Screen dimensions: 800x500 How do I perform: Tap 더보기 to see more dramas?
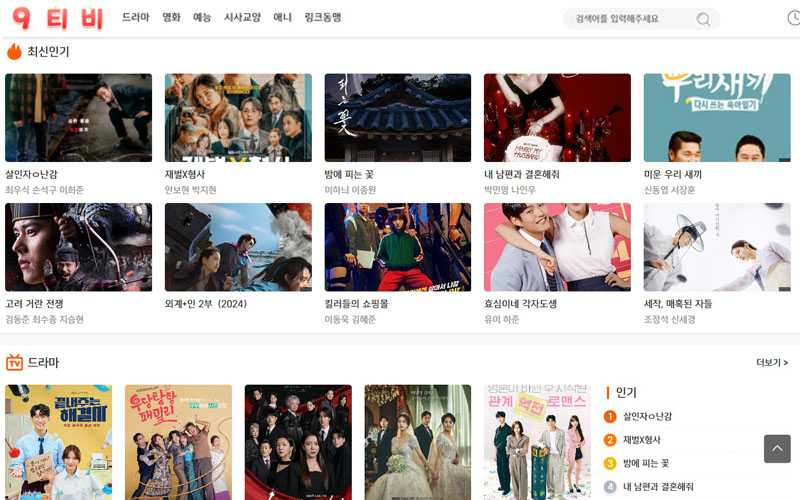tap(771, 363)
